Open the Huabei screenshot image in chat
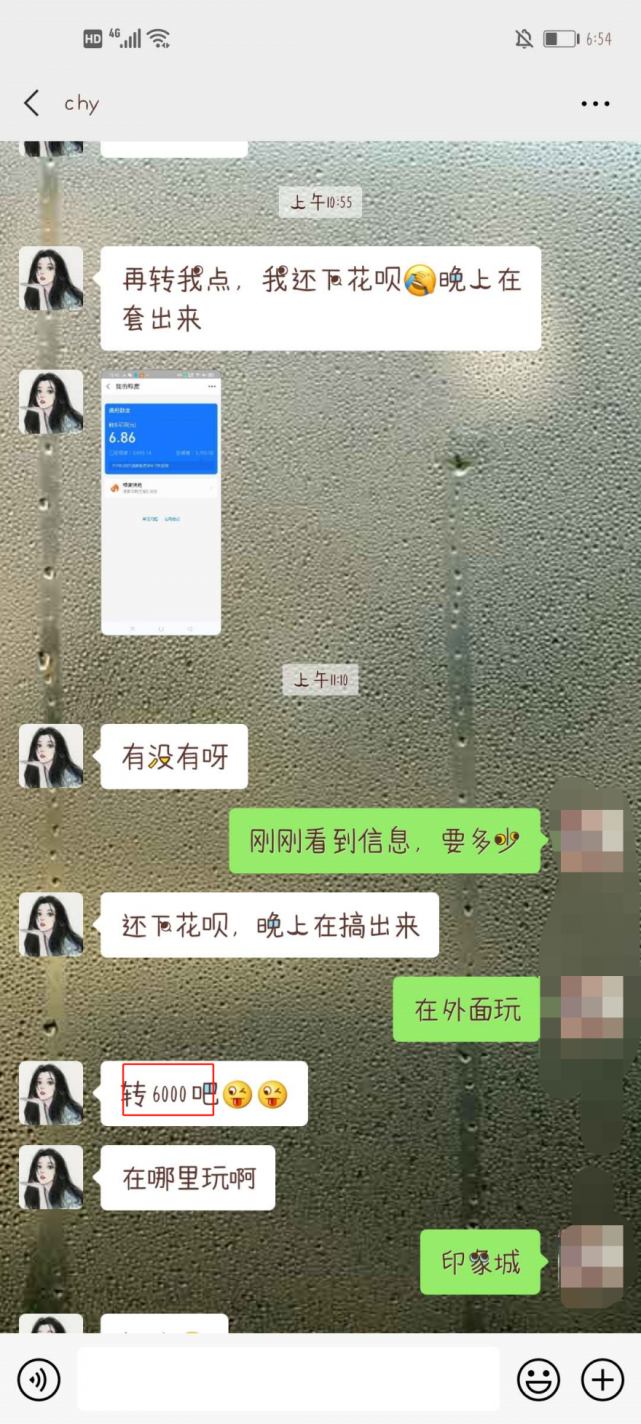This screenshot has width=641, height=1424. pyautogui.click(x=161, y=503)
